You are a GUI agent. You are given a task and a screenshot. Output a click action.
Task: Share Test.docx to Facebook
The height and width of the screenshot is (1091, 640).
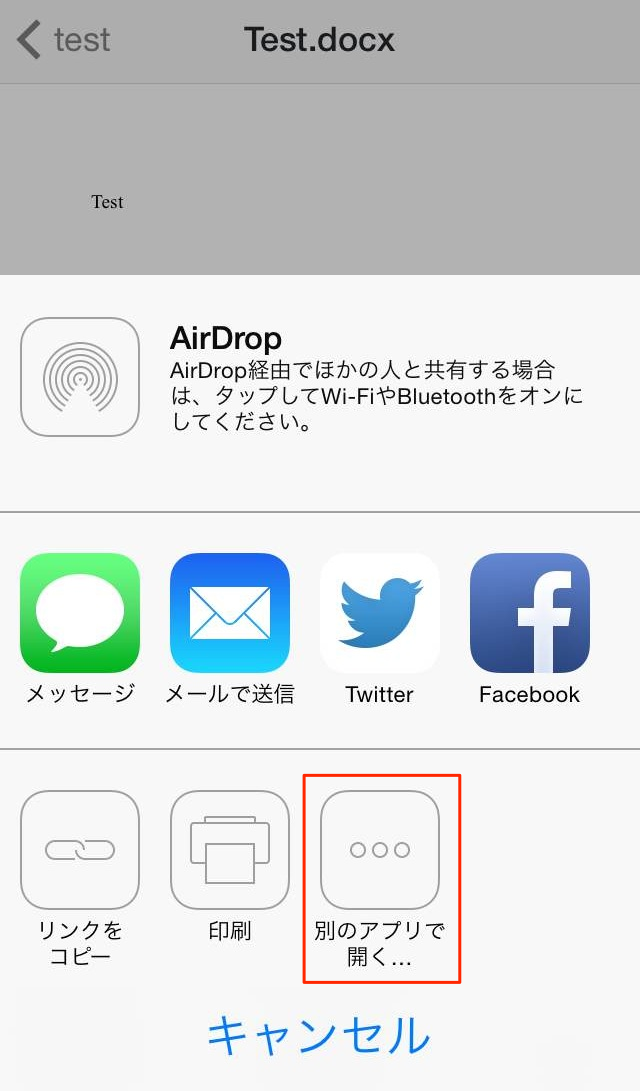click(x=530, y=613)
